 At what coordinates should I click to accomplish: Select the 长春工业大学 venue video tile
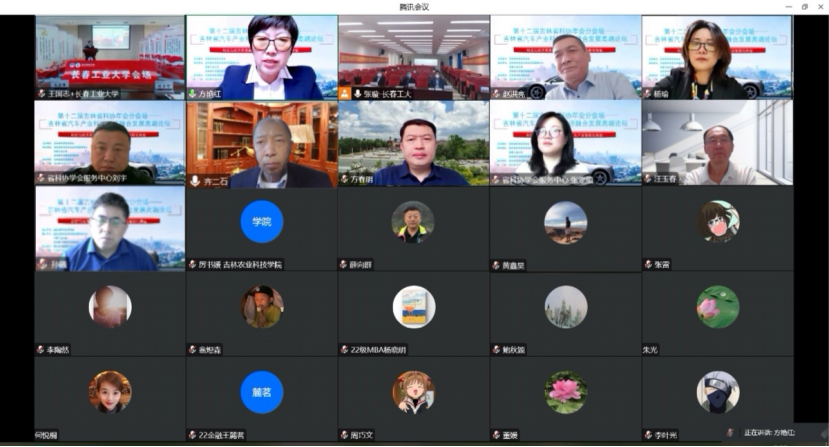pyautogui.click(x=109, y=57)
